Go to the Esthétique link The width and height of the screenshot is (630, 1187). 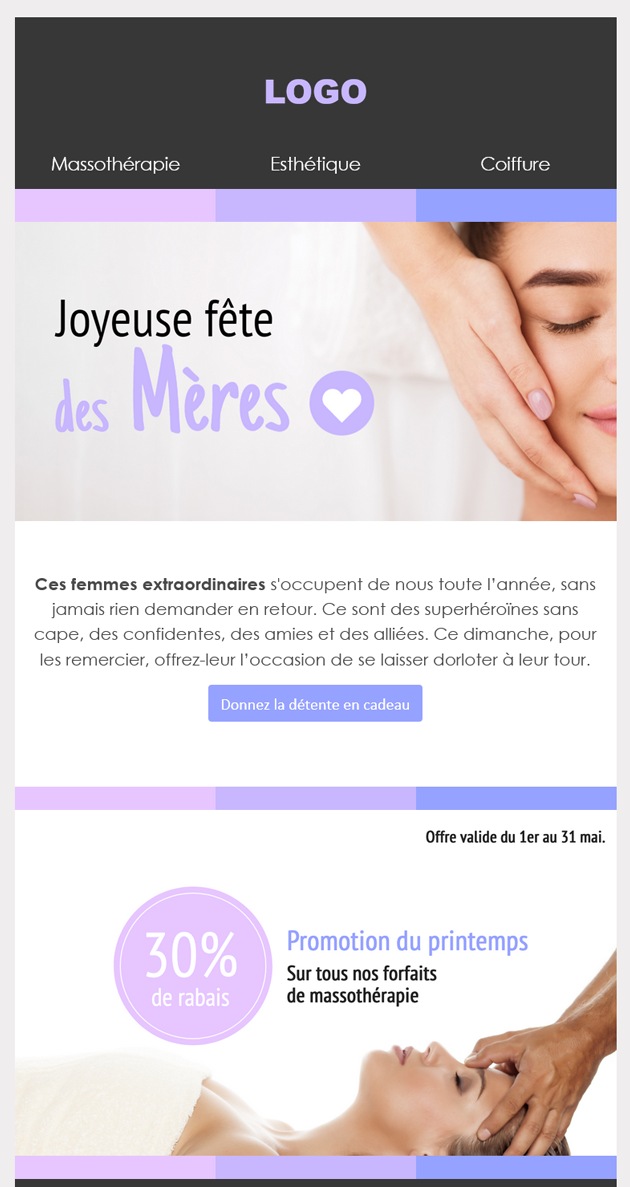tap(315, 164)
